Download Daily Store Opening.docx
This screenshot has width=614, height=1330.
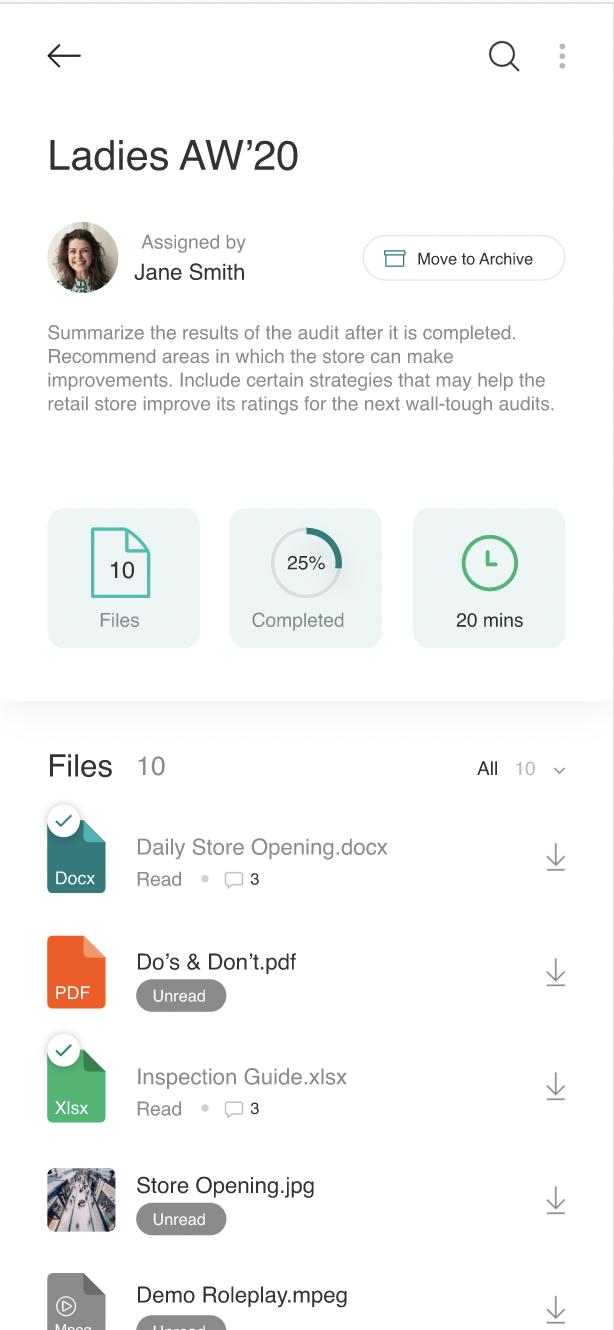556,858
